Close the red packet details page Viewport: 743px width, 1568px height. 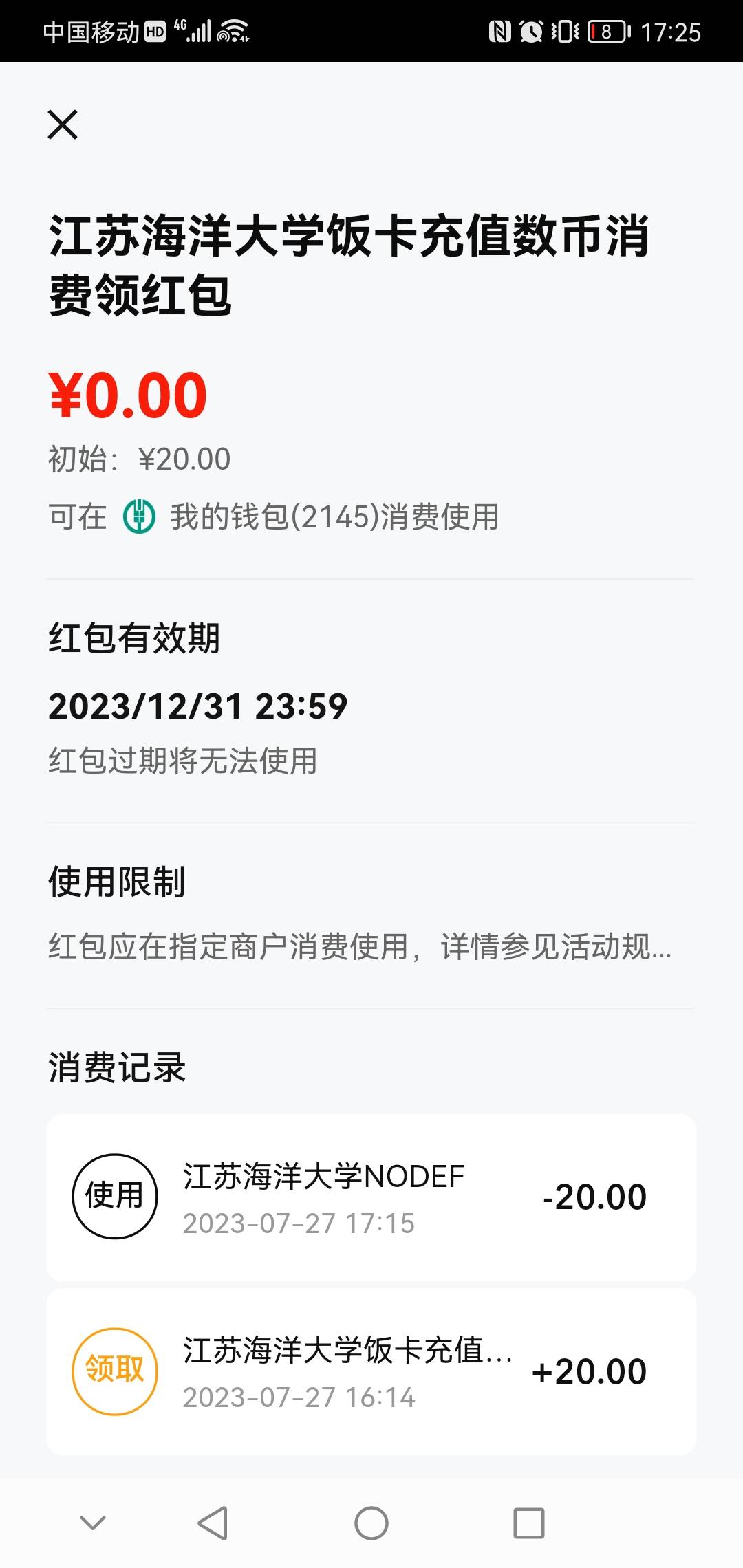(63, 124)
